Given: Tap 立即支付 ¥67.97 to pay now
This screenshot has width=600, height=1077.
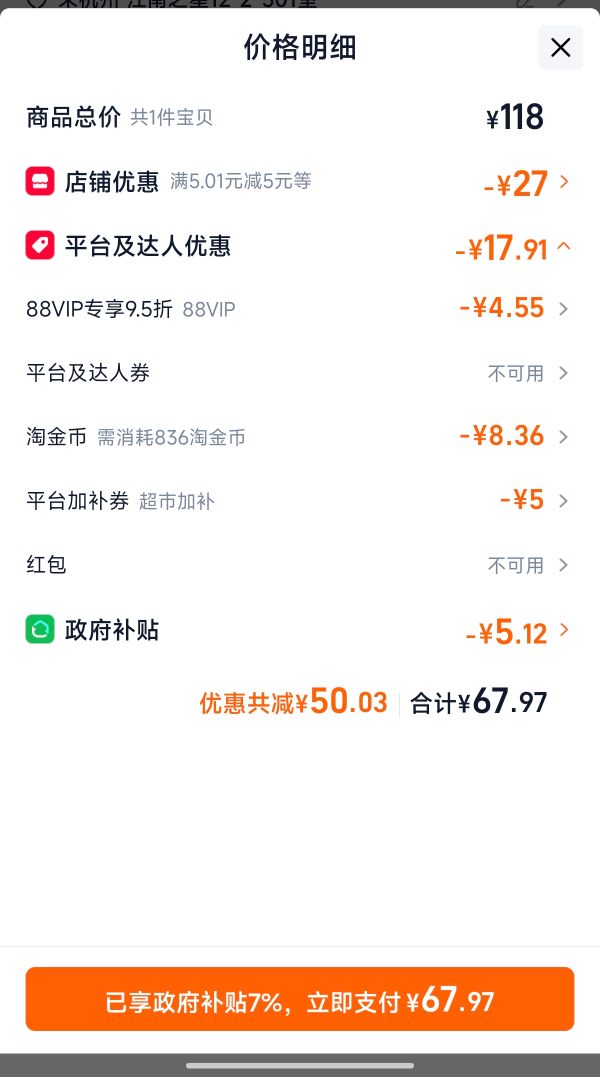Looking at the screenshot, I should tap(299, 999).
